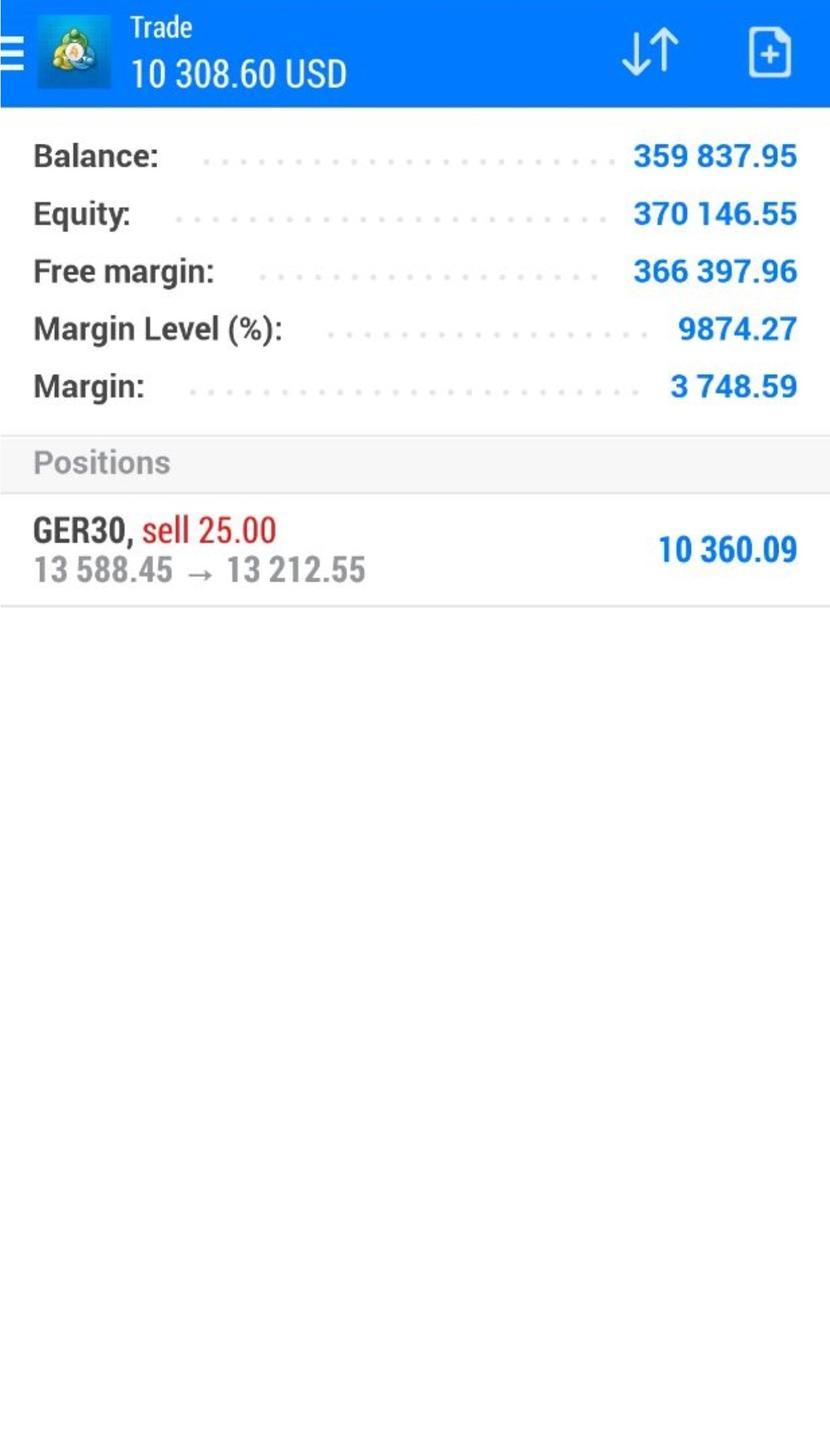
Task: Tap the sort arrows icon
Action: [x=650, y=52]
